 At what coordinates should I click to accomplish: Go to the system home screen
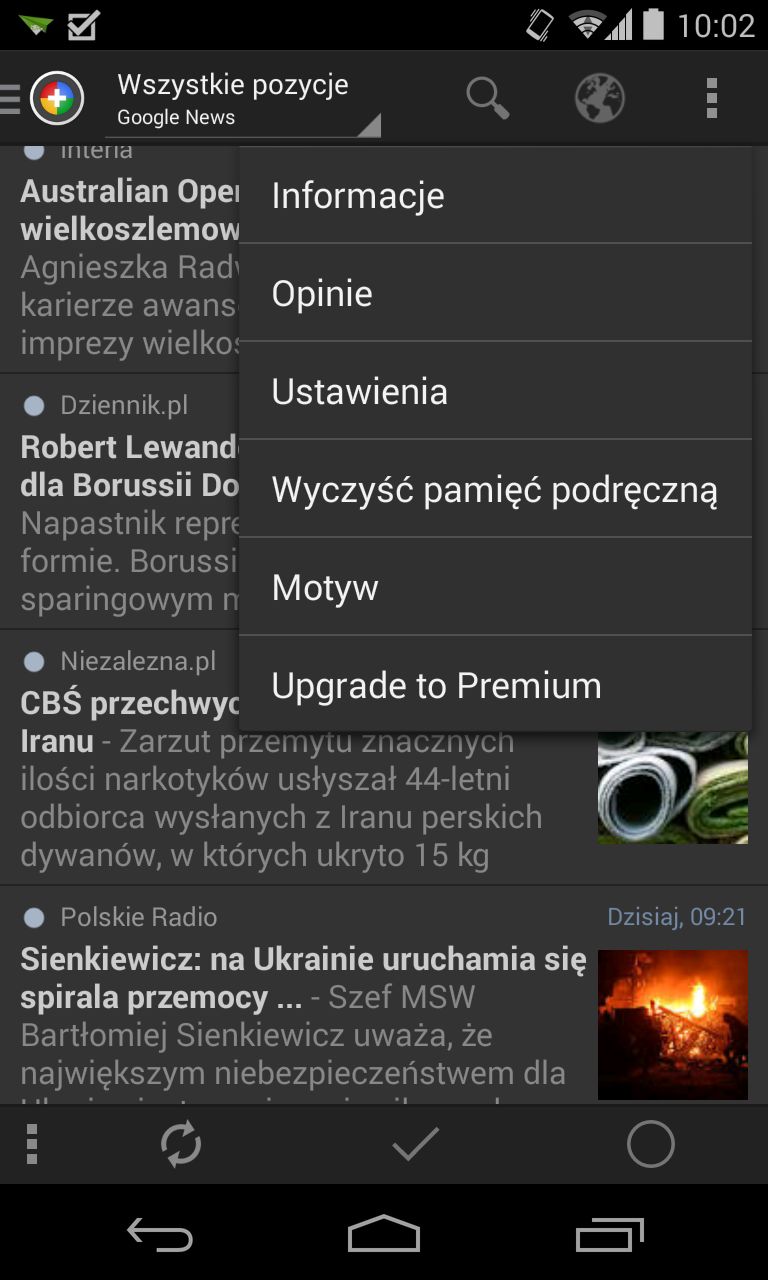click(x=384, y=1236)
